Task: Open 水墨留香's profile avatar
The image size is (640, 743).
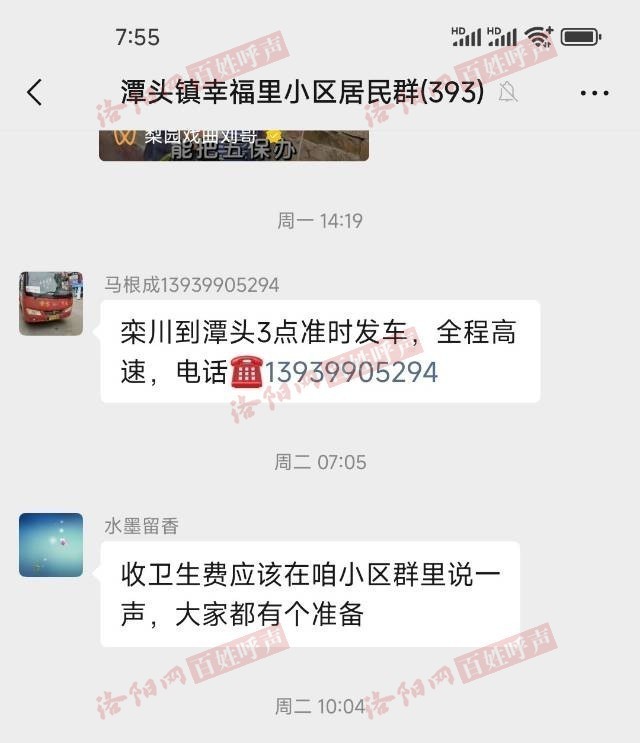Action: pyautogui.click(x=51, y=545)
